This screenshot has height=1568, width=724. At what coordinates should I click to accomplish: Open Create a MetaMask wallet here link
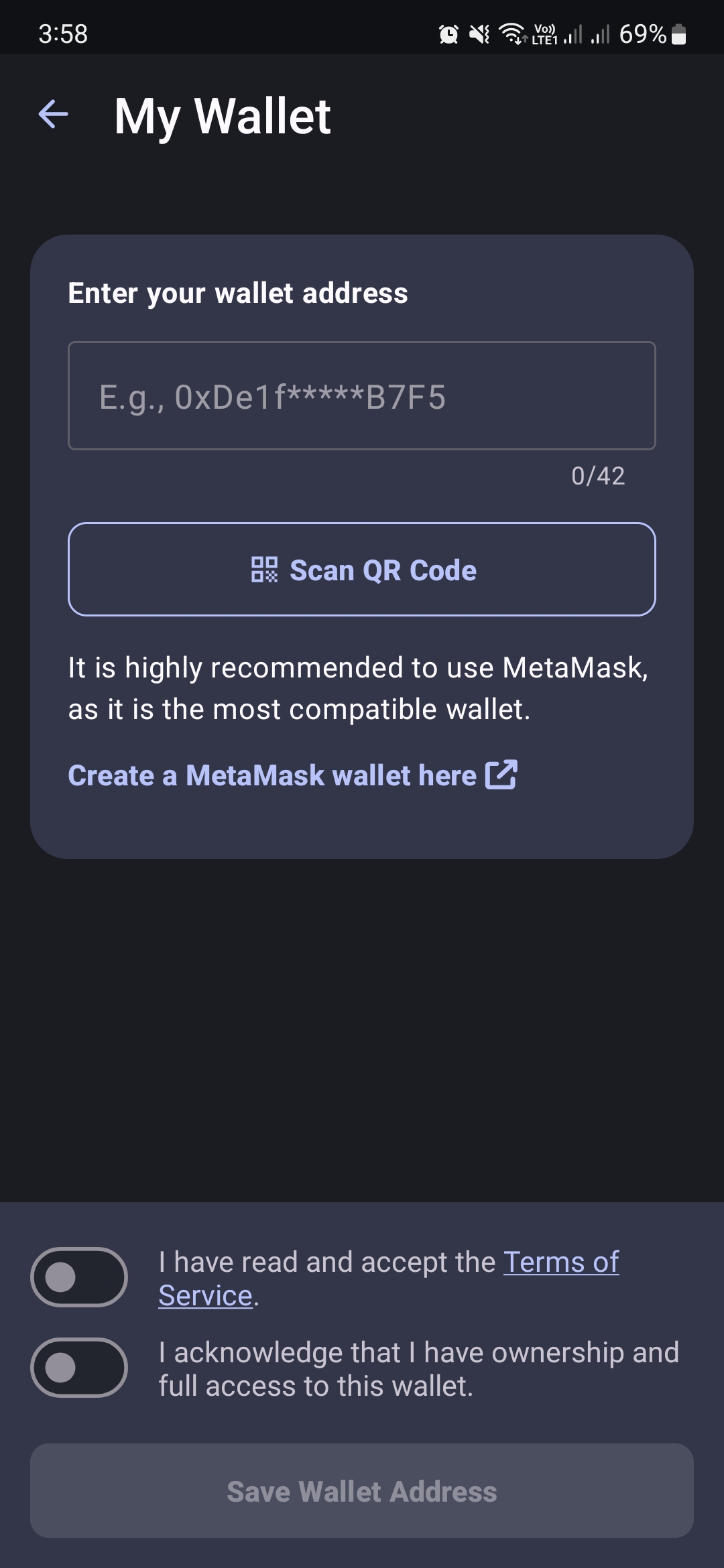click(x=268, y=775)
